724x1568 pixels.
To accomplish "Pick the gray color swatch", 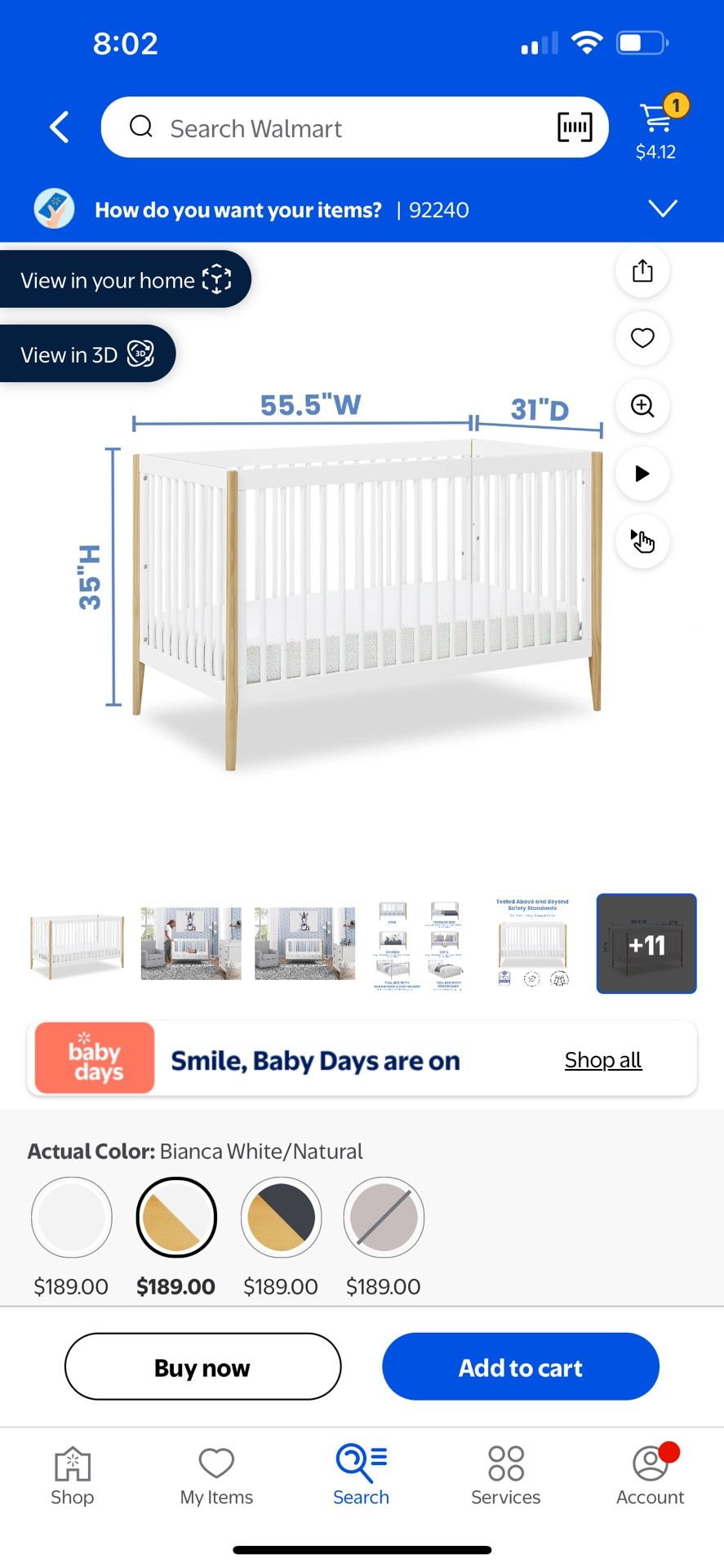I will [x=384, y=1217].
